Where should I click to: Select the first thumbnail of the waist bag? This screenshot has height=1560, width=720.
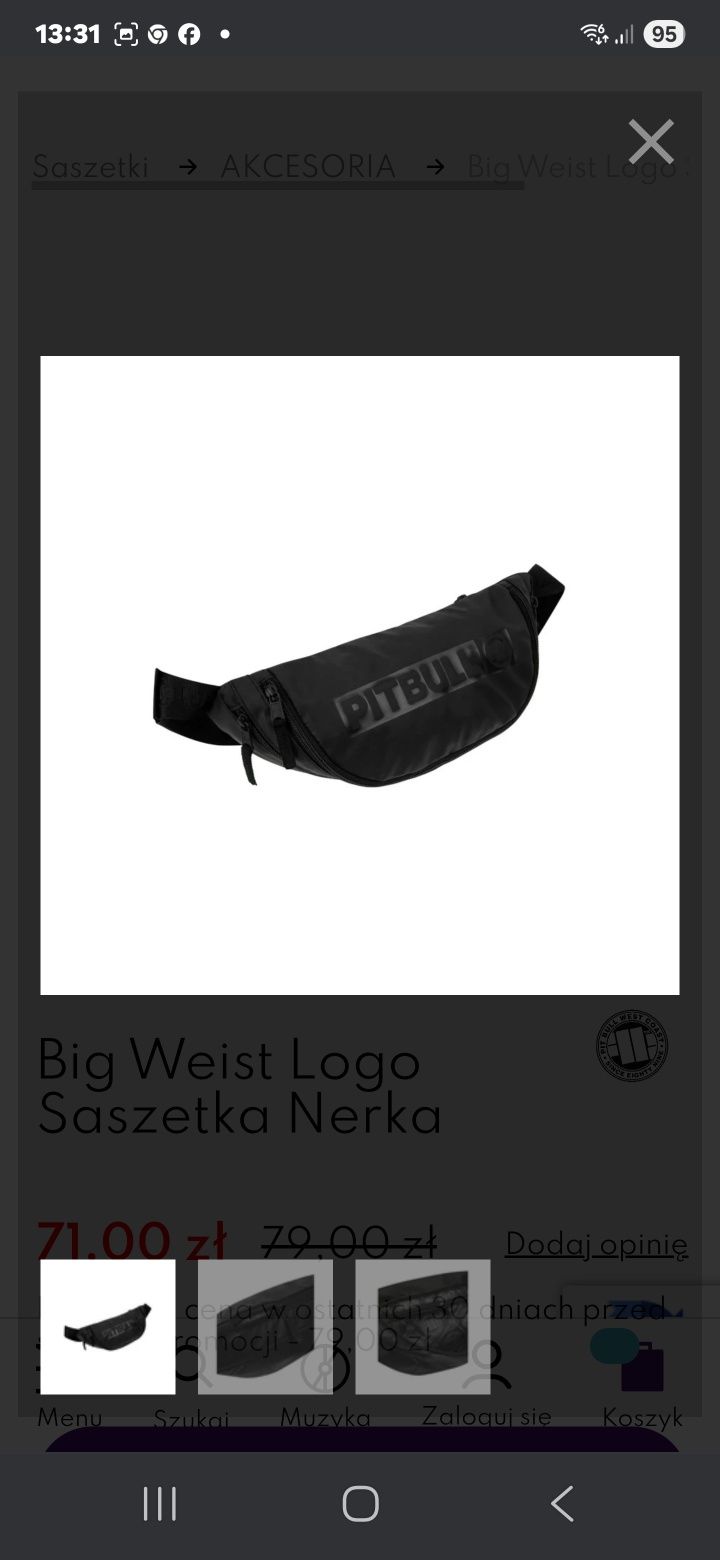(108, 1326)
